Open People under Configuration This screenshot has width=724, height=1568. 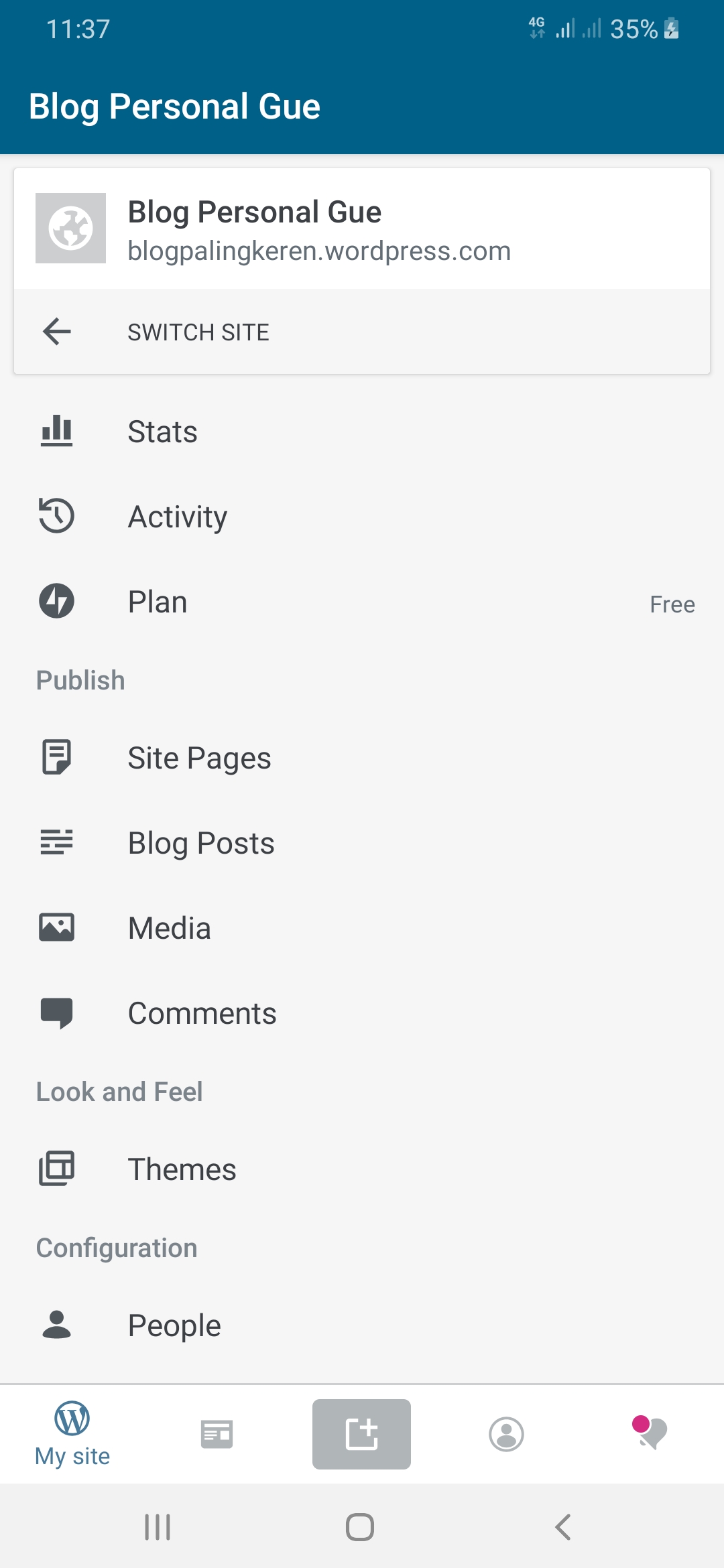tap(362, 1325)
